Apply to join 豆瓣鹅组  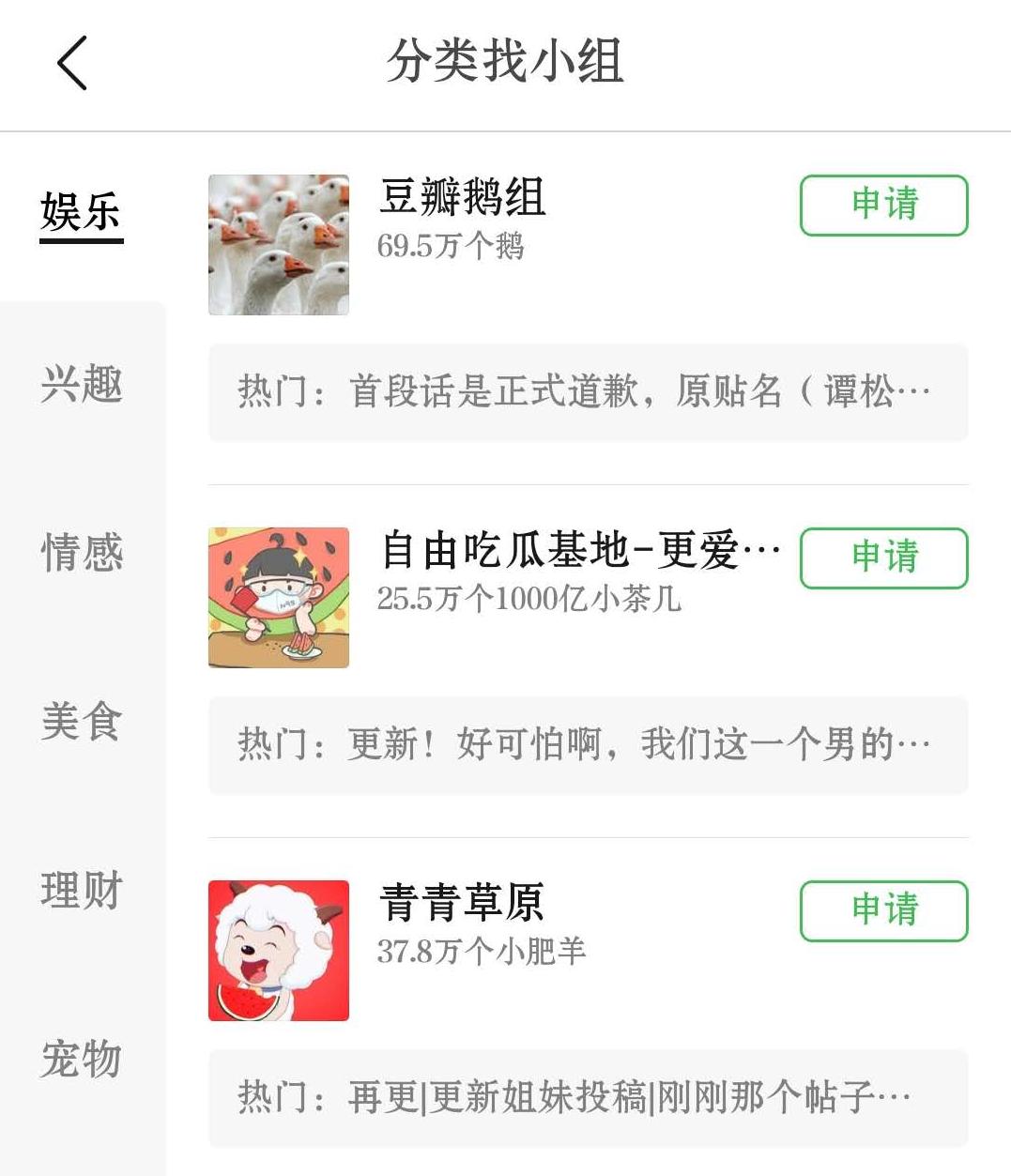(x=883, y=205)
